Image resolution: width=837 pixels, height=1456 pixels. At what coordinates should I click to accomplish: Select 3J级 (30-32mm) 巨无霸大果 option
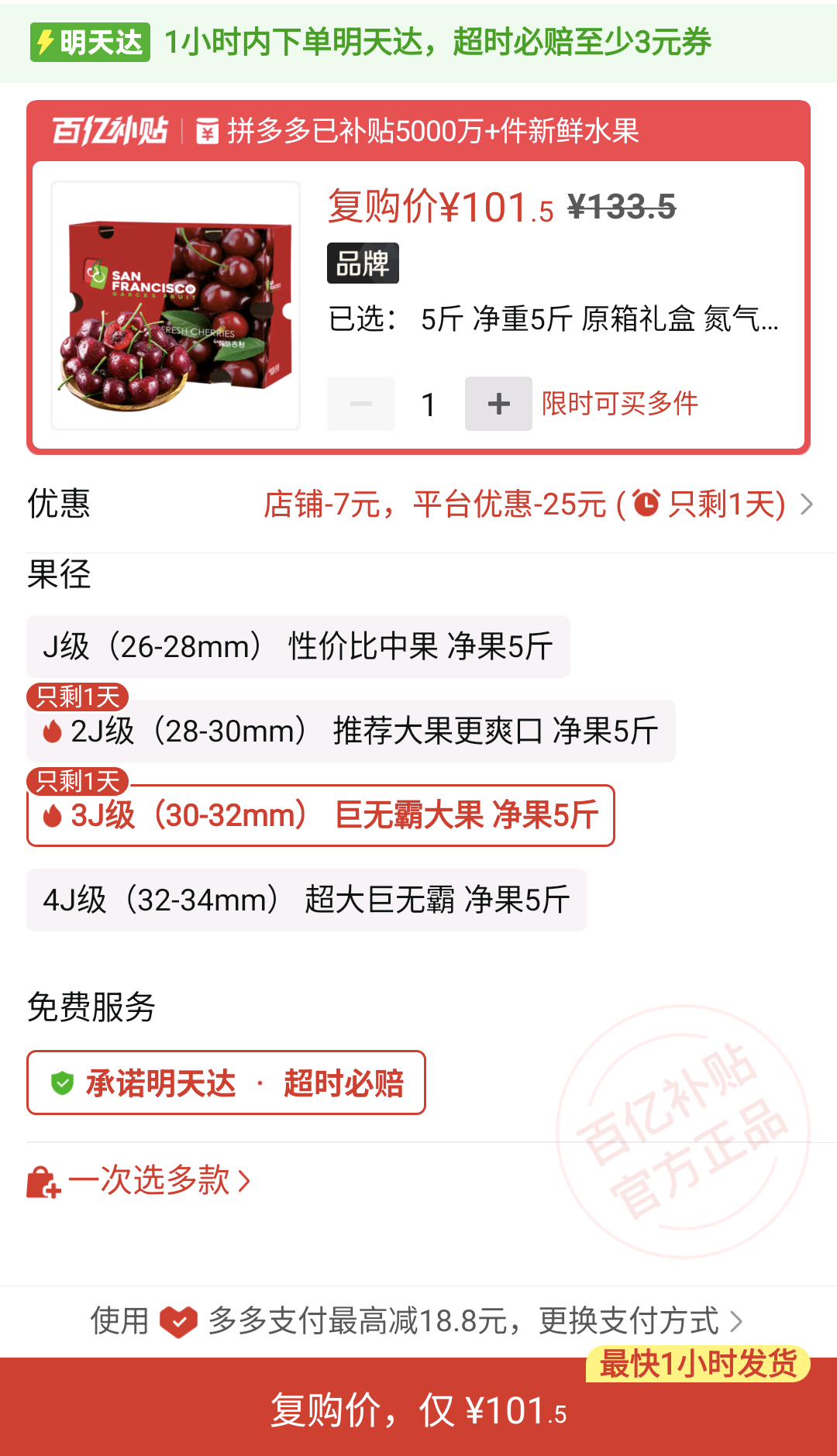coord(321,815)
